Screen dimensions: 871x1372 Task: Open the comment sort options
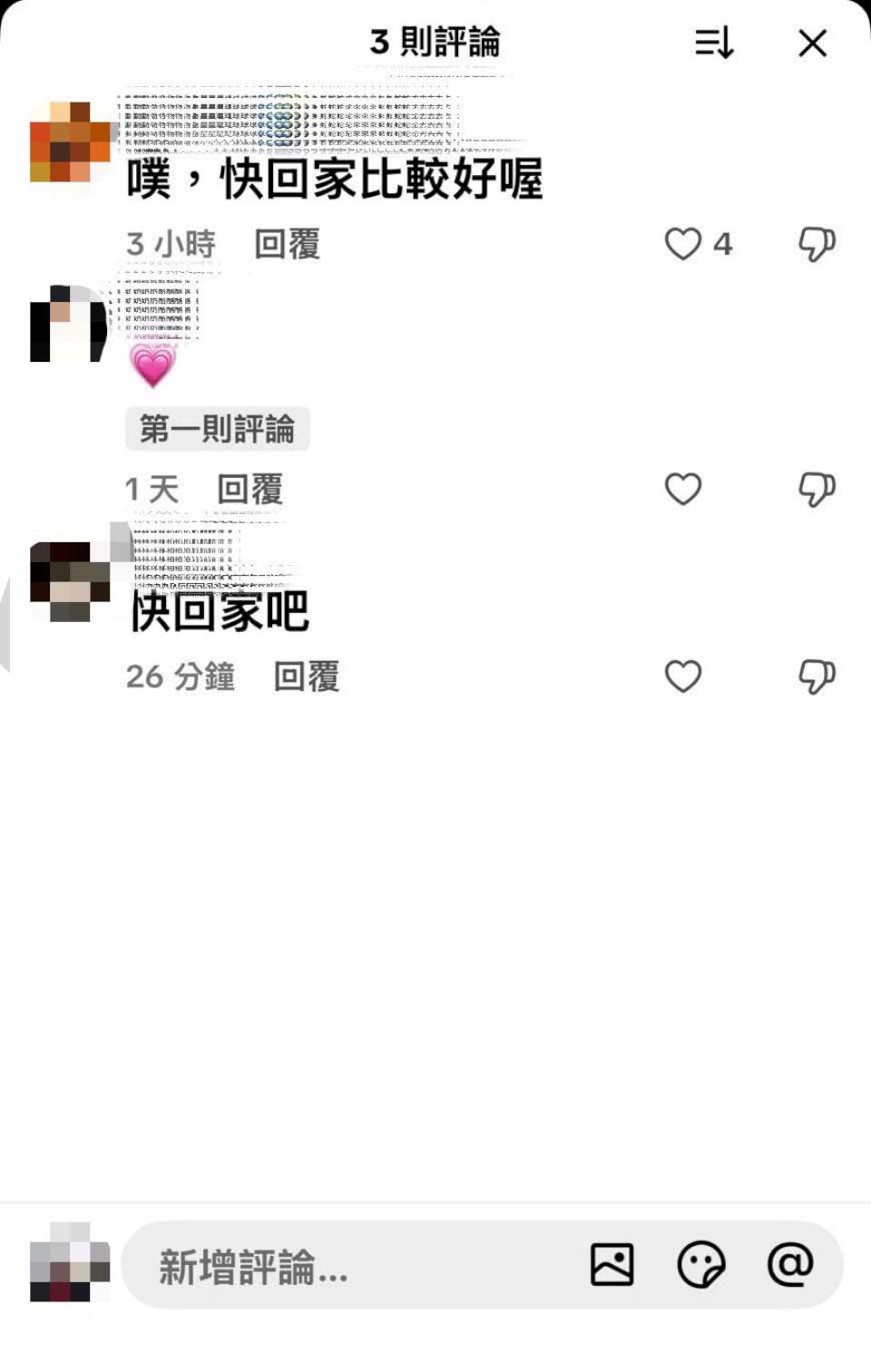(714, 43)
